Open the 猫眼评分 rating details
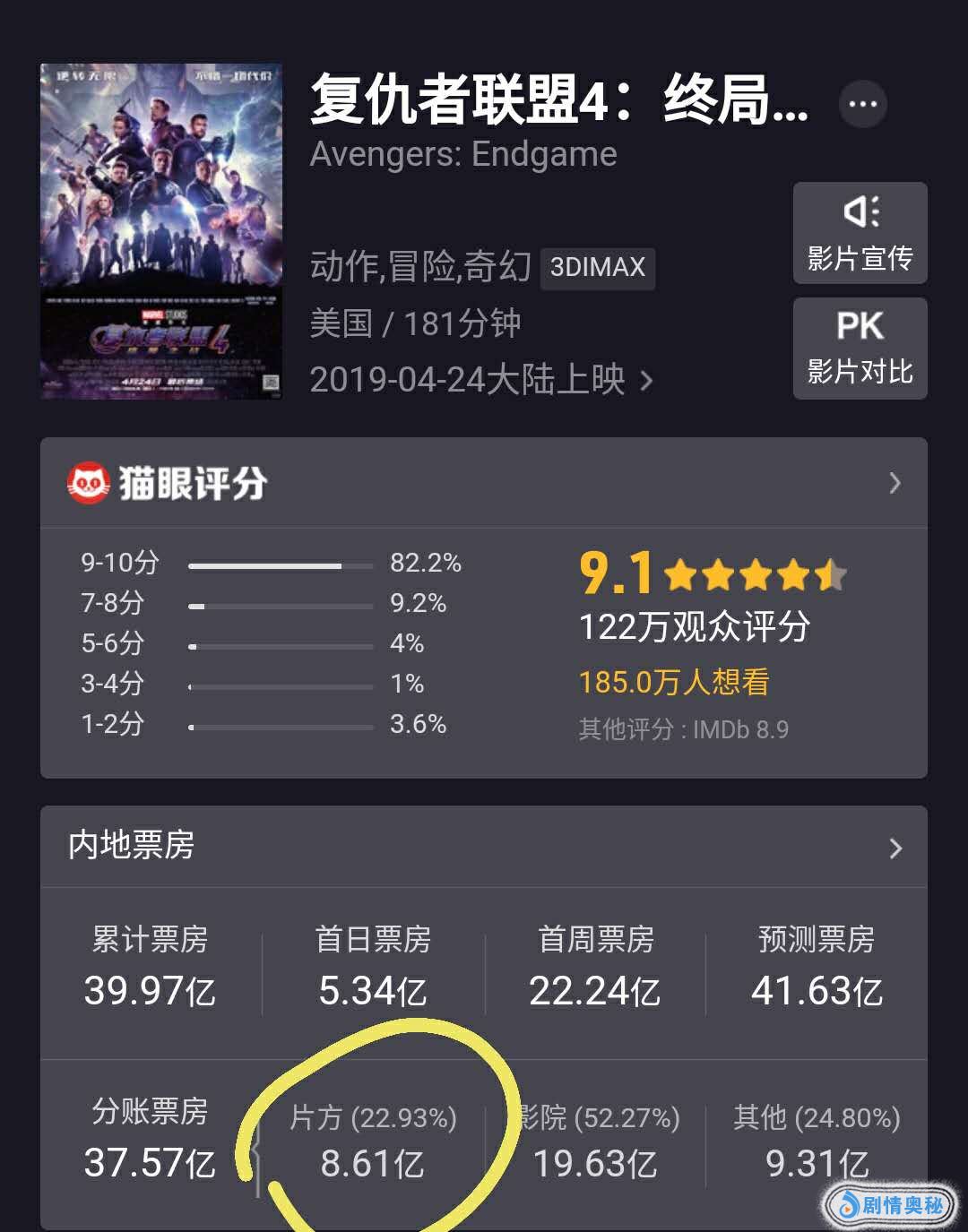 coord(483,483)
